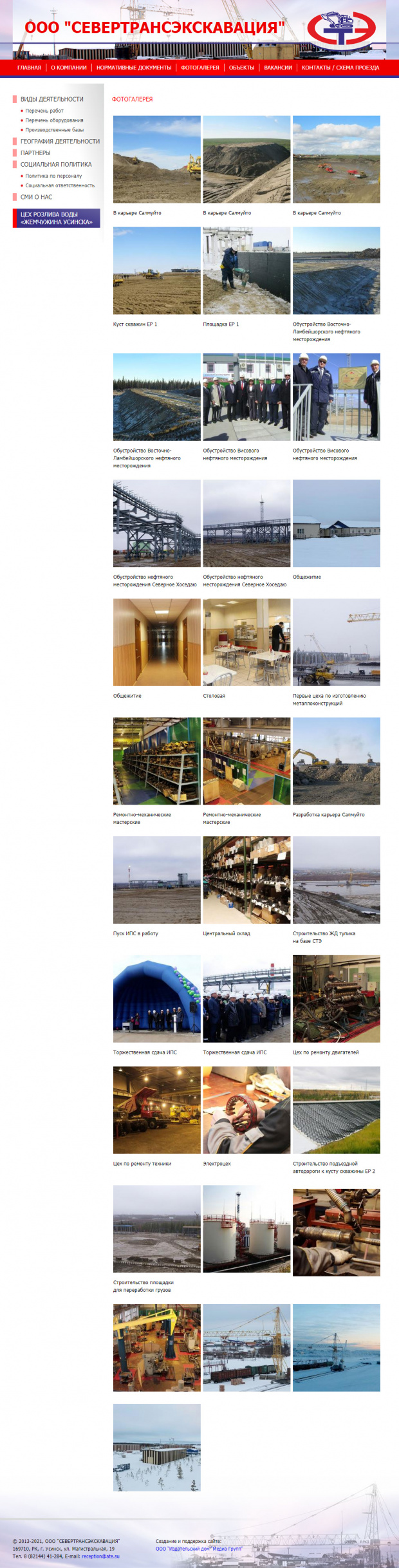Open НОРМАТИВНЫЕ ДОКУМЕНТЫ in the top menu

tap(134, 68)
